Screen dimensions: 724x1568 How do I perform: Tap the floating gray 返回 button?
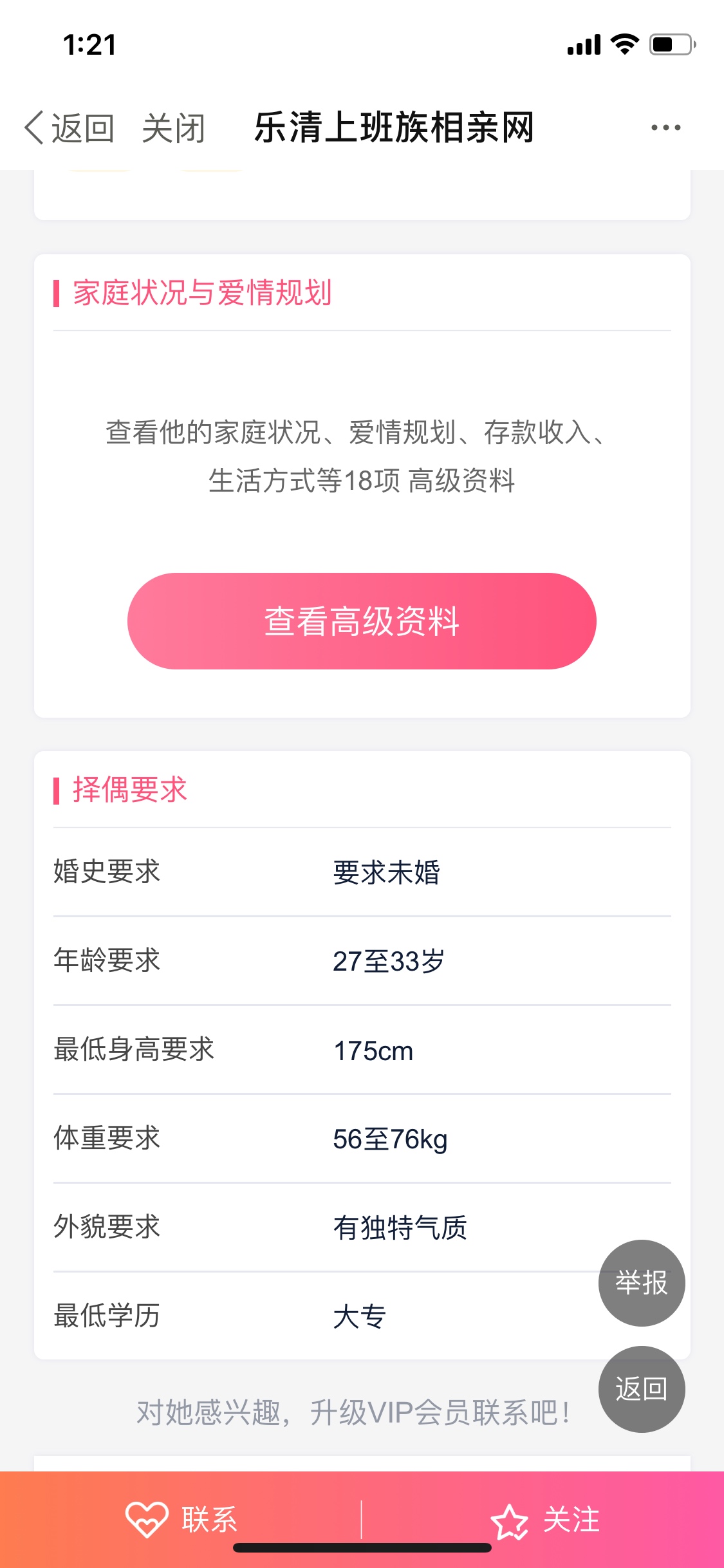click(642, 1389)
